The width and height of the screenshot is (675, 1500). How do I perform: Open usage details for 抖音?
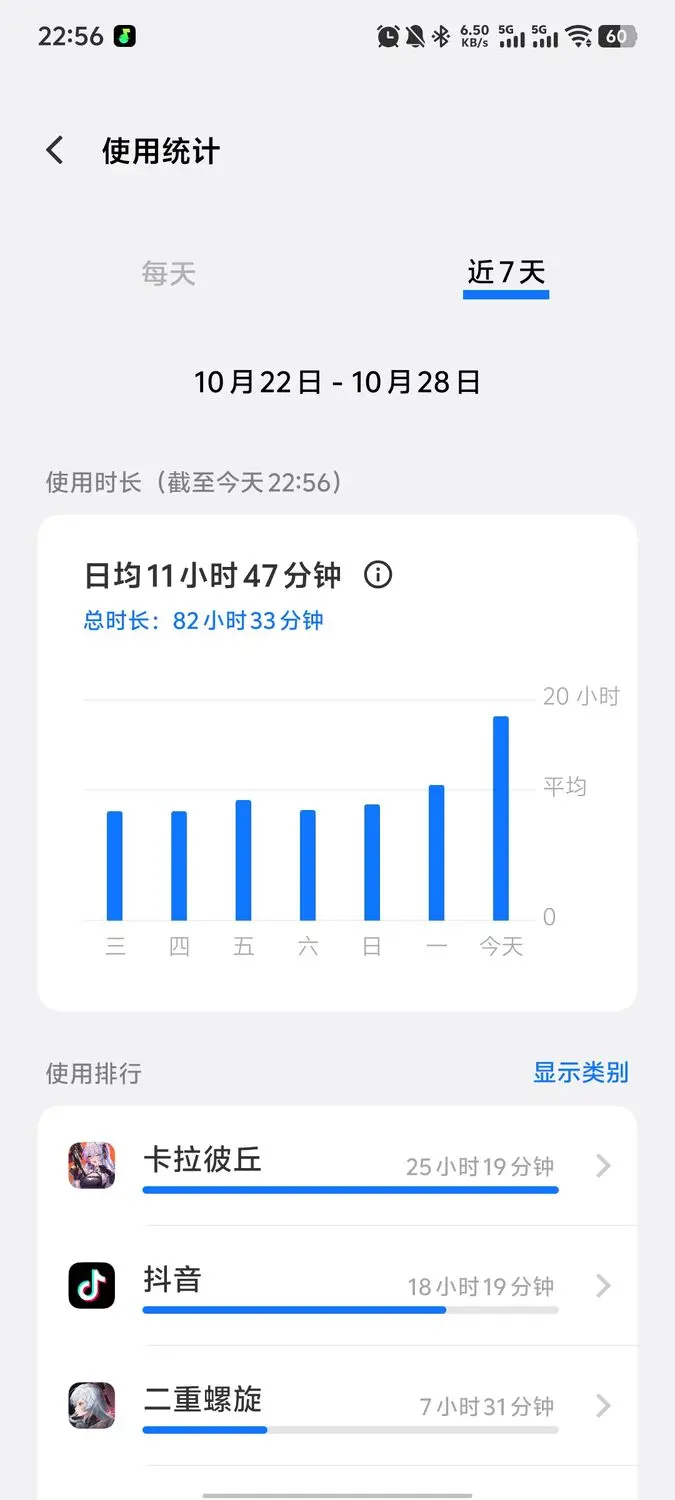pos(337,1286)
